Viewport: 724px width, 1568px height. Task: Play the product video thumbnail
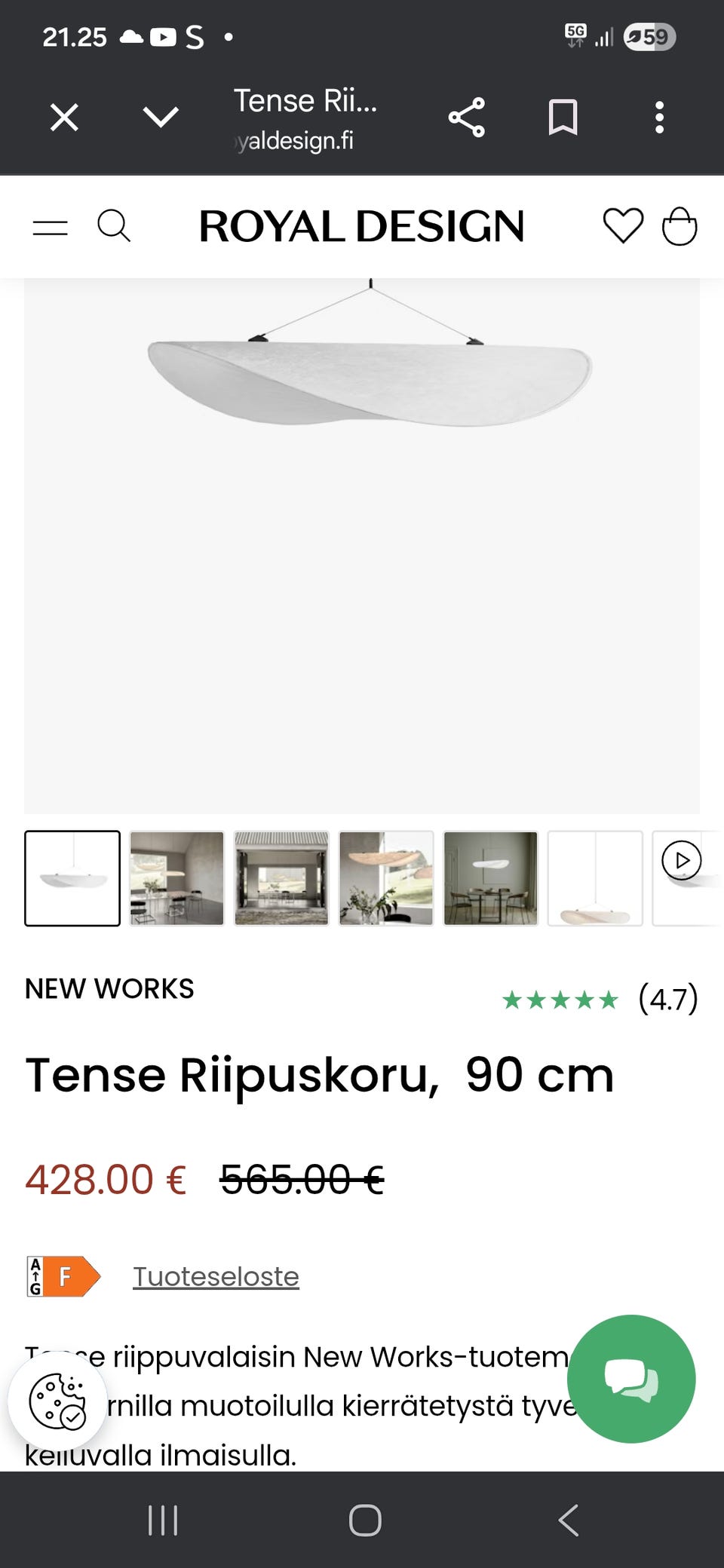[682, 861]
